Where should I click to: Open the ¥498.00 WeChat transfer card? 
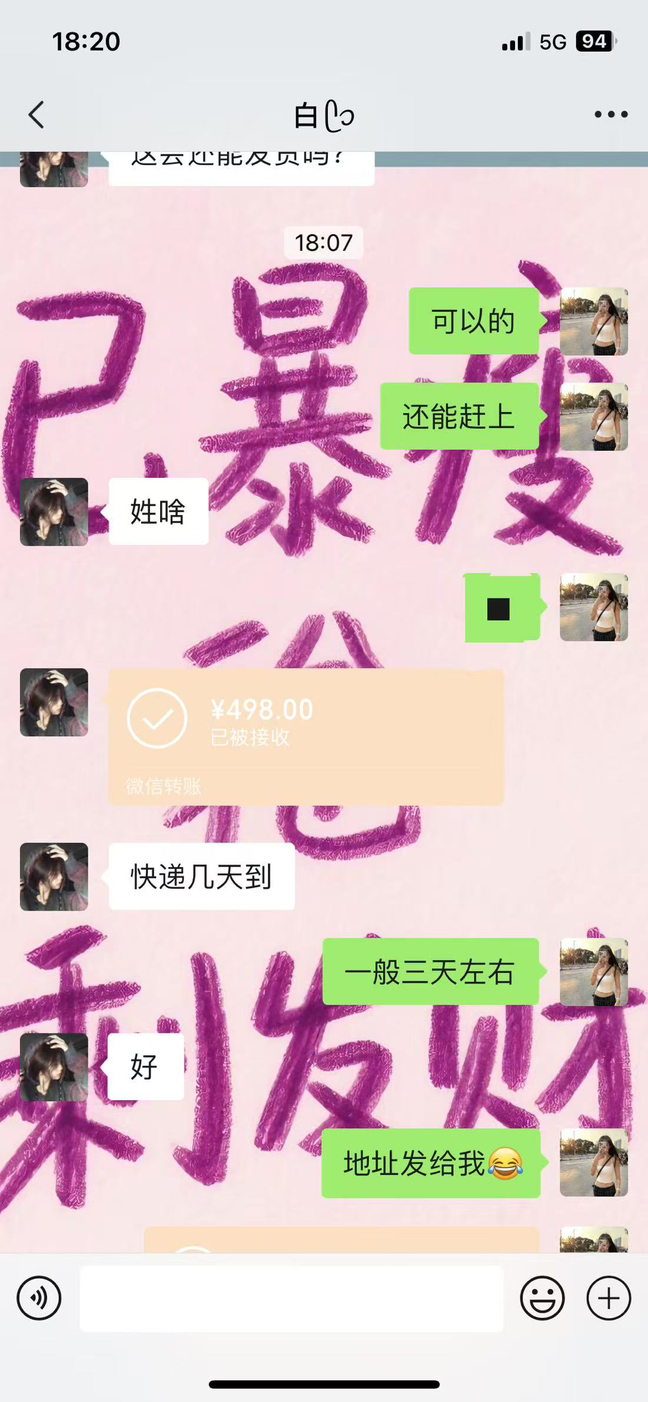tap(305, 737)
